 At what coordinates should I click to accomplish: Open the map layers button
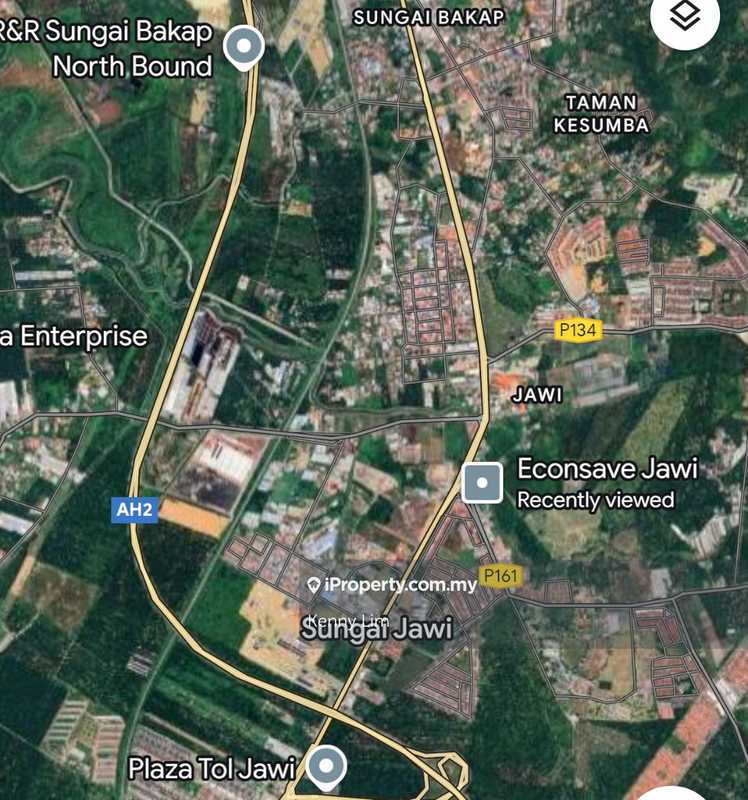(687, 16)
